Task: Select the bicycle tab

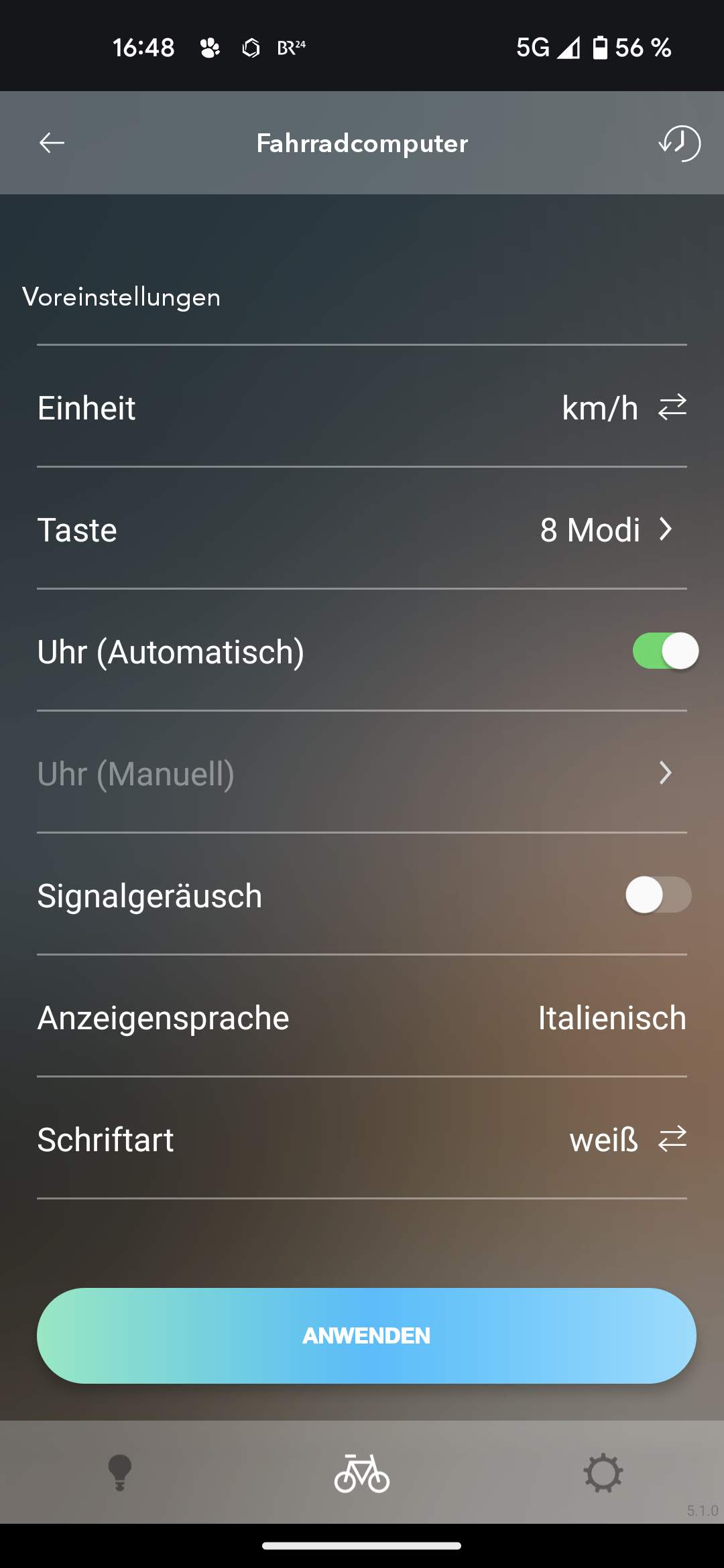Action: [x=362, y=1473]
